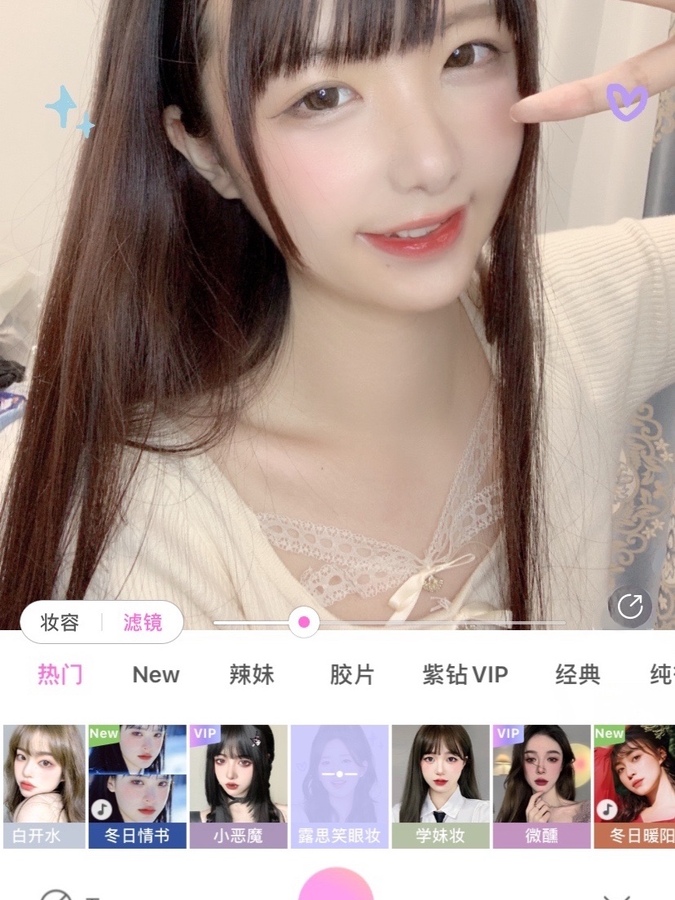Open the New category tab
This screenshot has width=675, height=900.
[x=156, y=675]
